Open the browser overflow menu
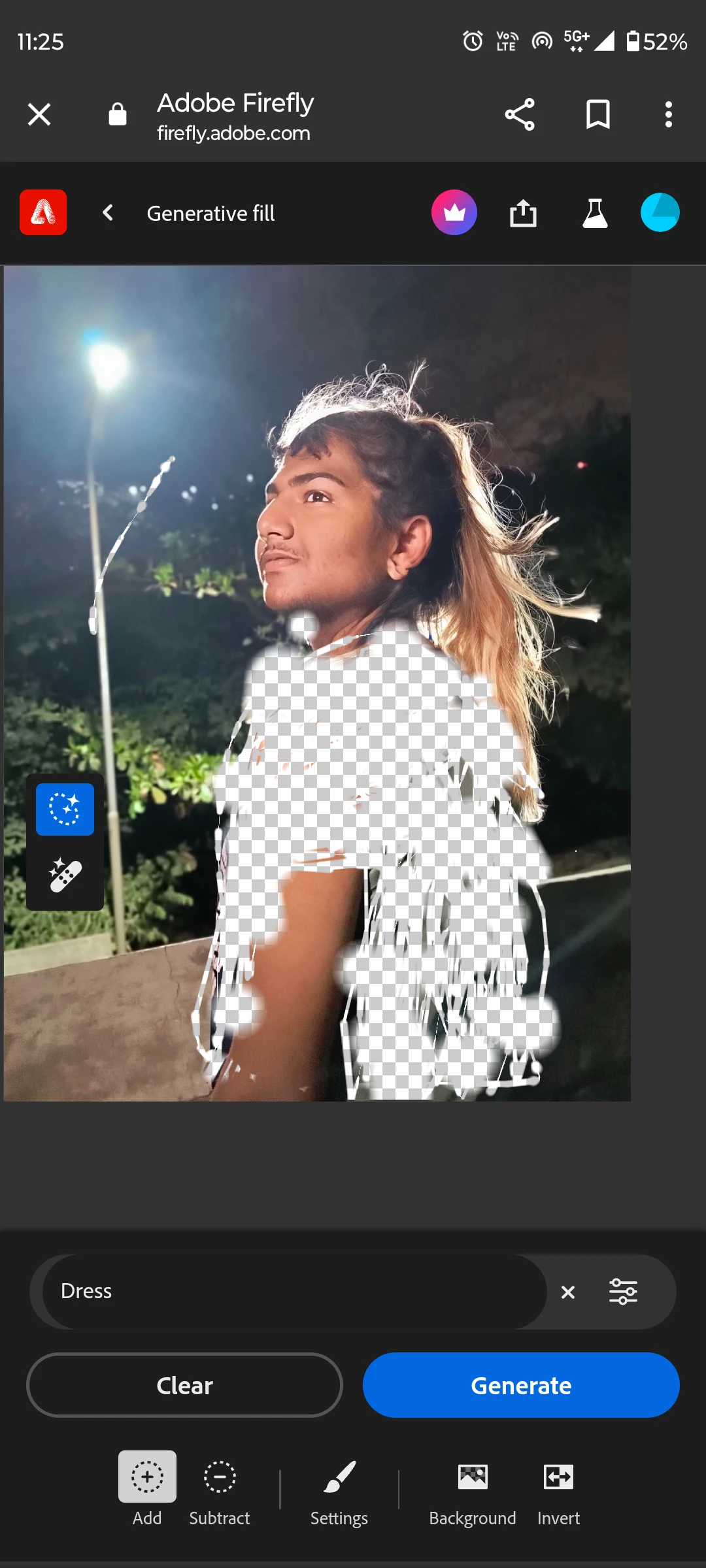706x1568 pixels. [x=668, y=115]
